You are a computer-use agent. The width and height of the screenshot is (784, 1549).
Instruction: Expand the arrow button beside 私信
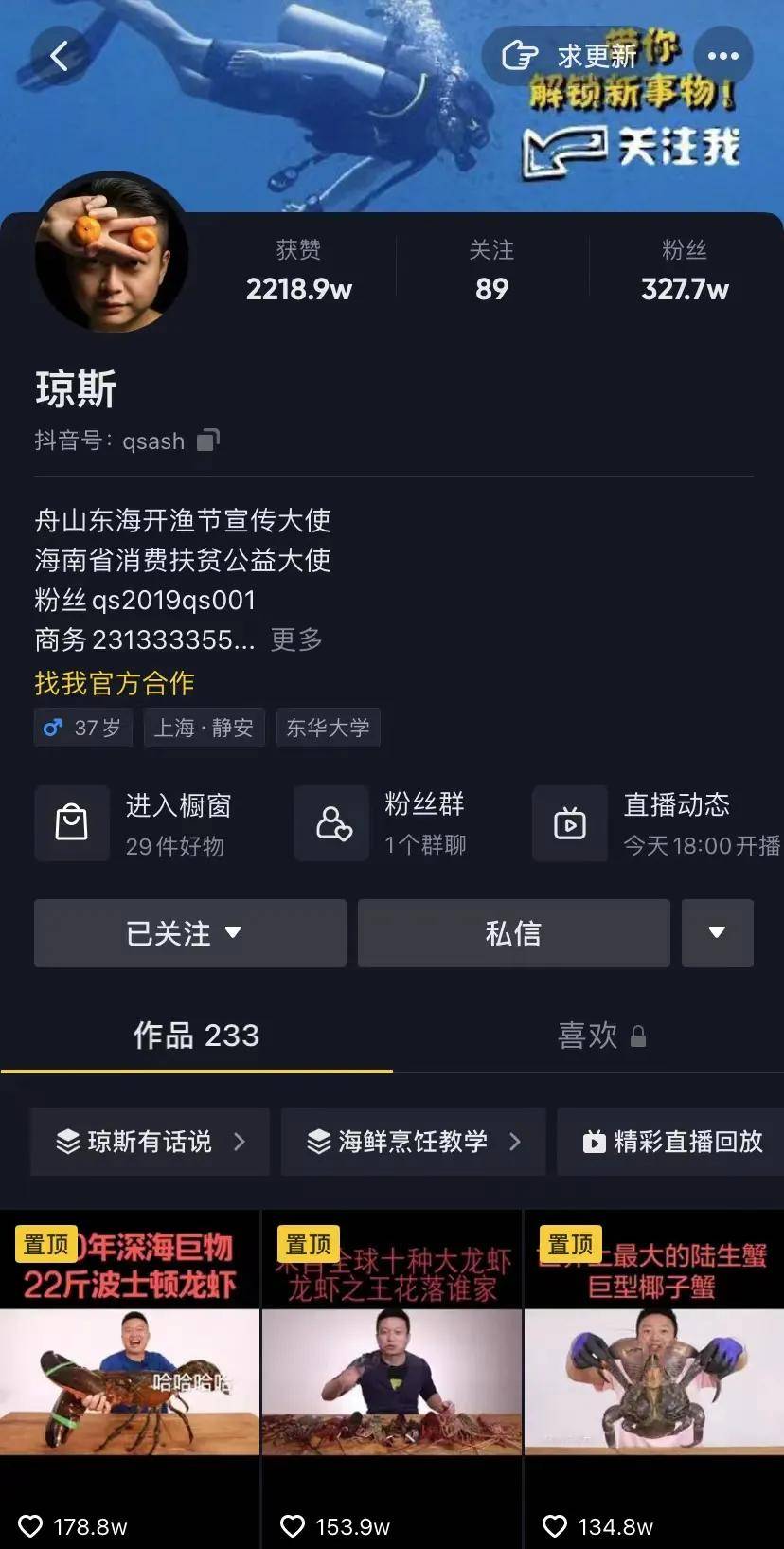tap(718, 933)
